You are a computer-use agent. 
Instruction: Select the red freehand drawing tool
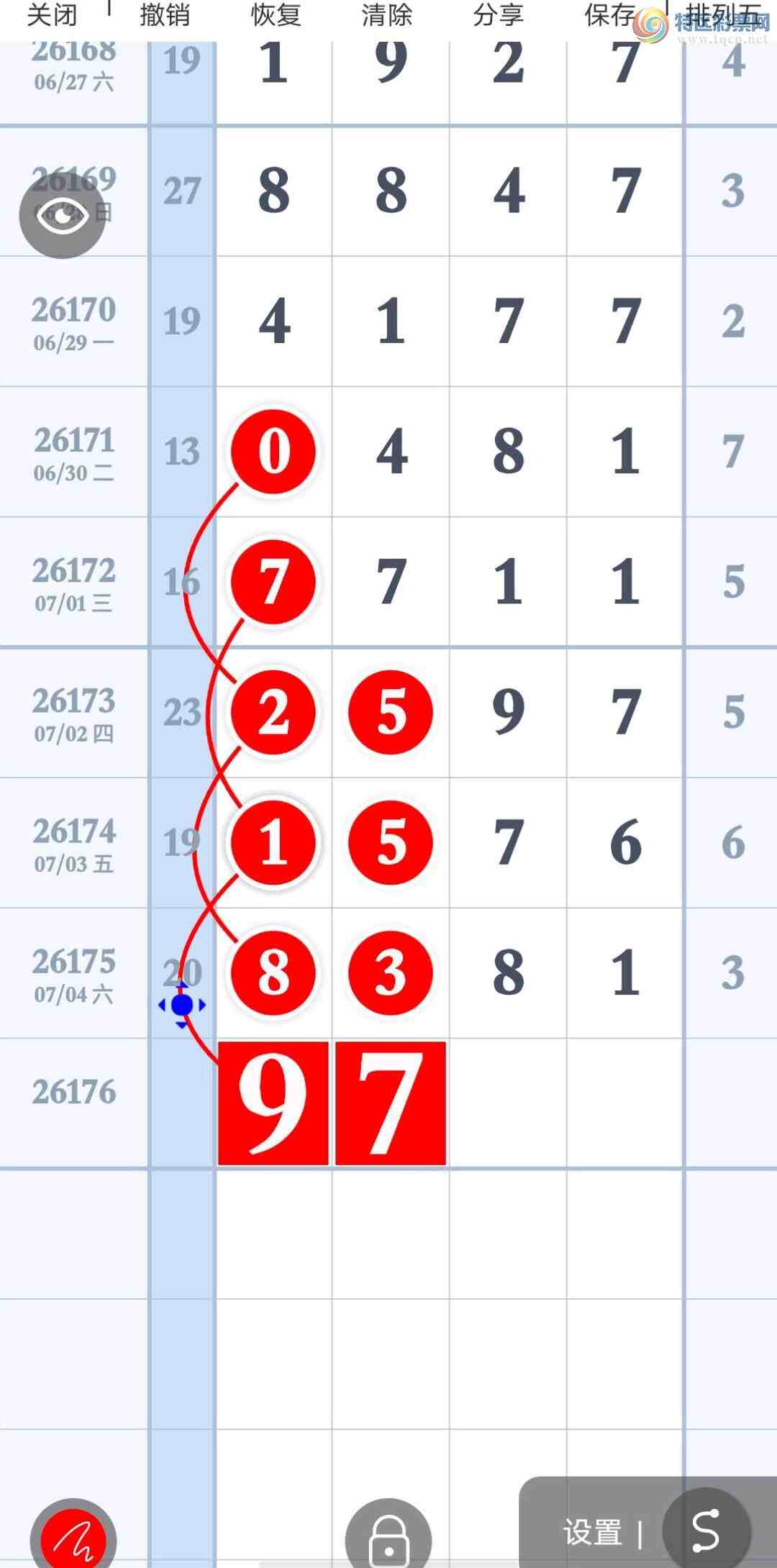(73, 1536)
